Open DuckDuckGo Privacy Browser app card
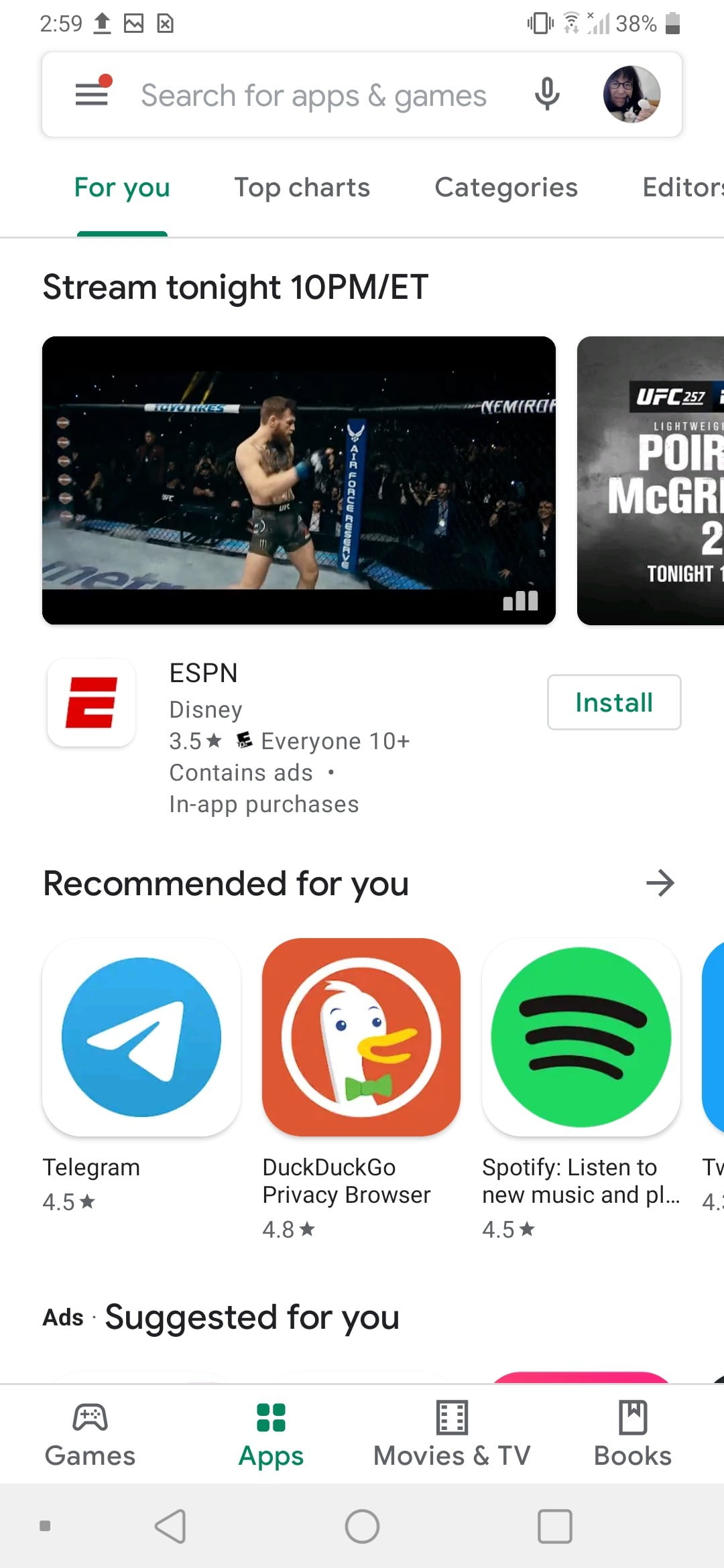 click(361, 1037)
